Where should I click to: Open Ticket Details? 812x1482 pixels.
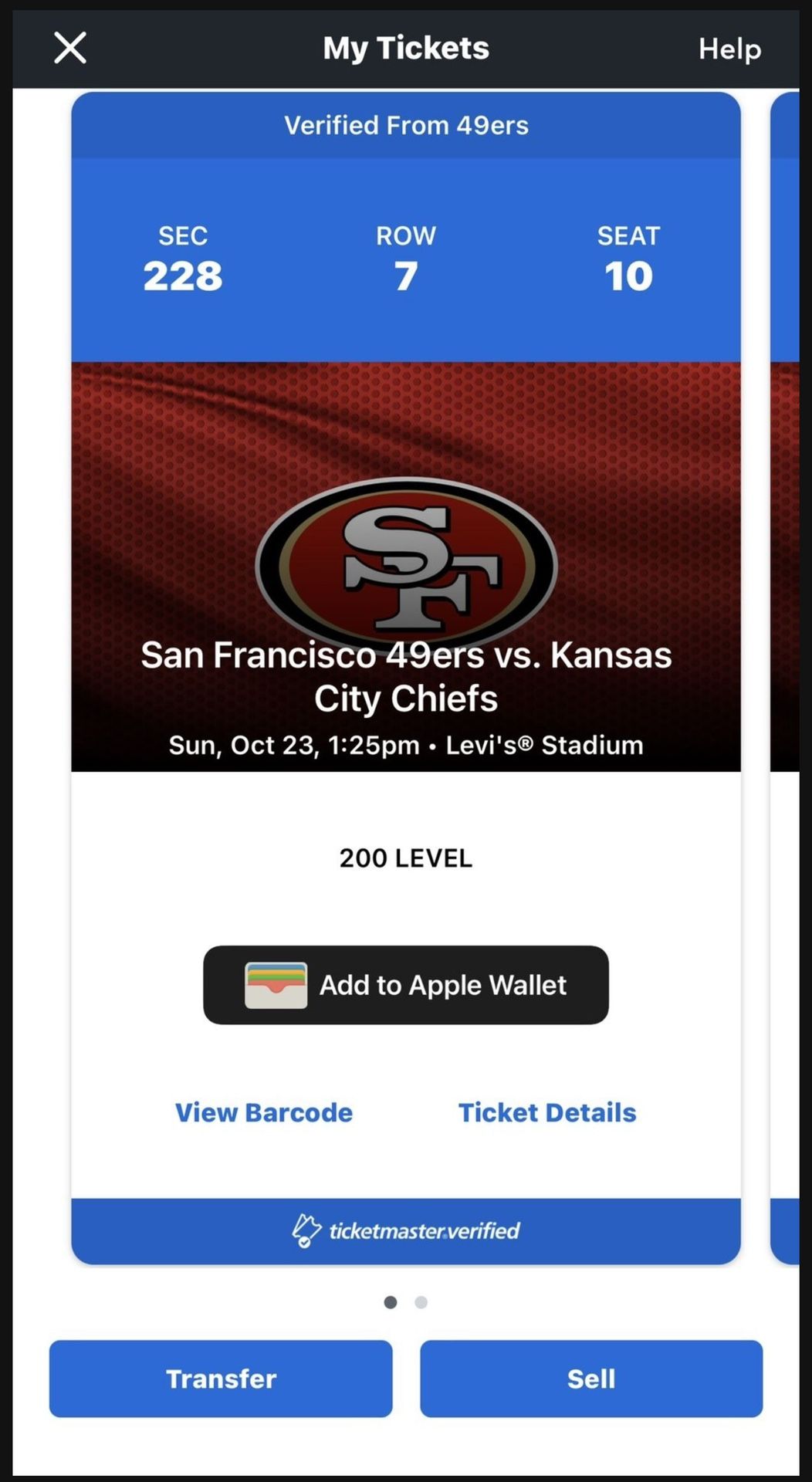547,1112
